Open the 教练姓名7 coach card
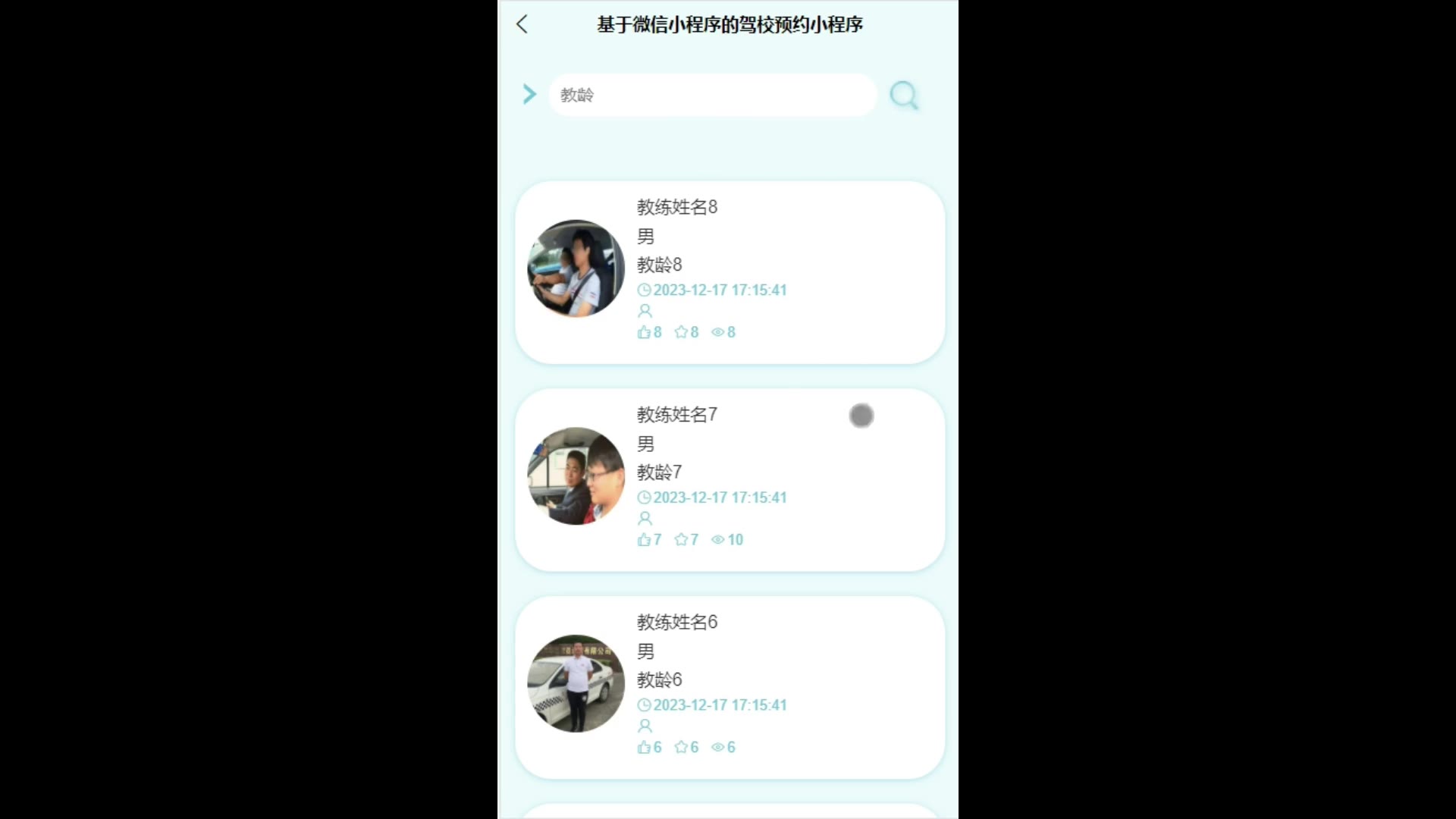The width and height of the screenshot is (1456, 819). (x=730, y=479)
